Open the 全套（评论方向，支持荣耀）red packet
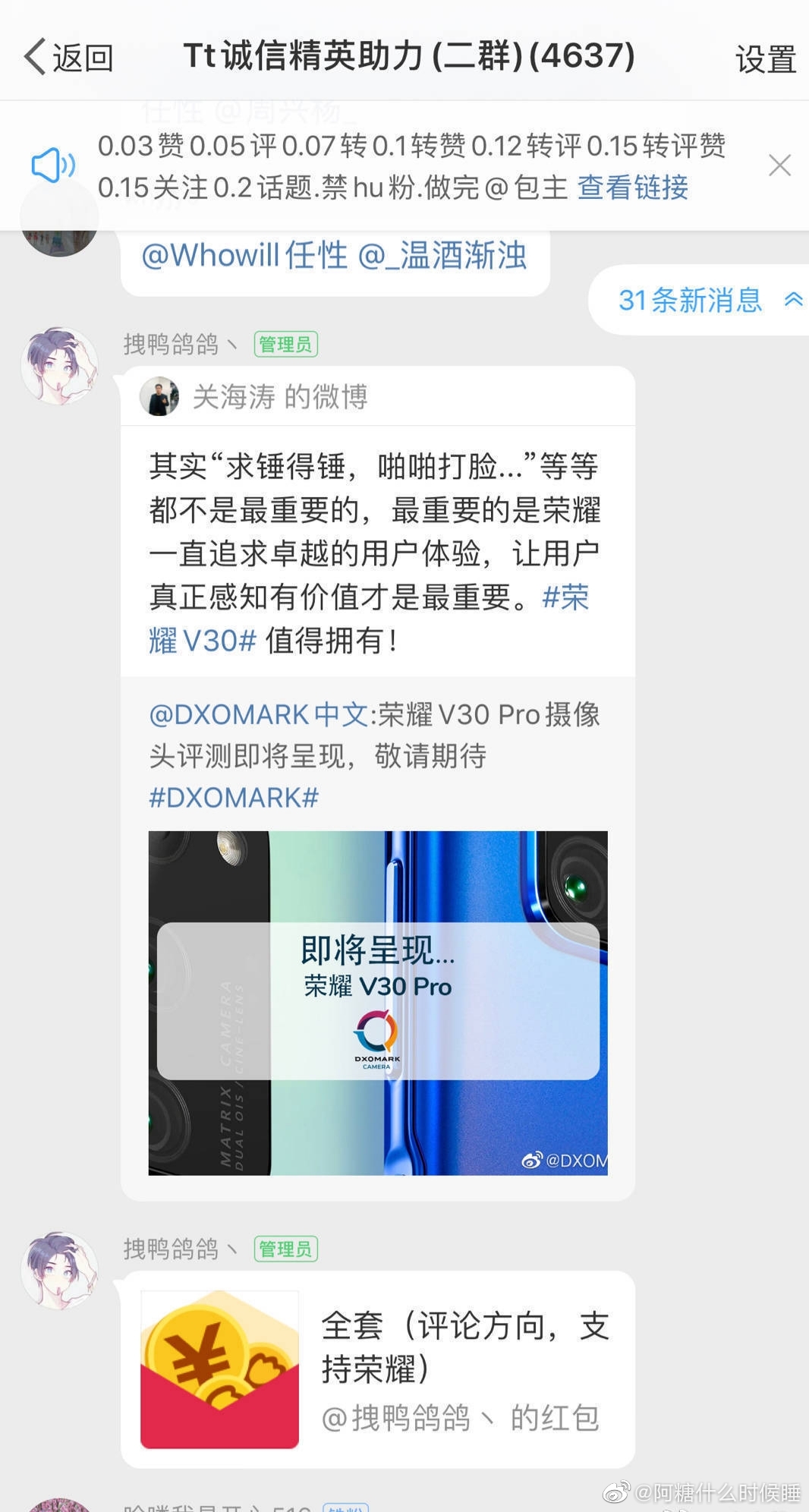809x1512 pixels. pyautogui.click(x=378, y=1369)
